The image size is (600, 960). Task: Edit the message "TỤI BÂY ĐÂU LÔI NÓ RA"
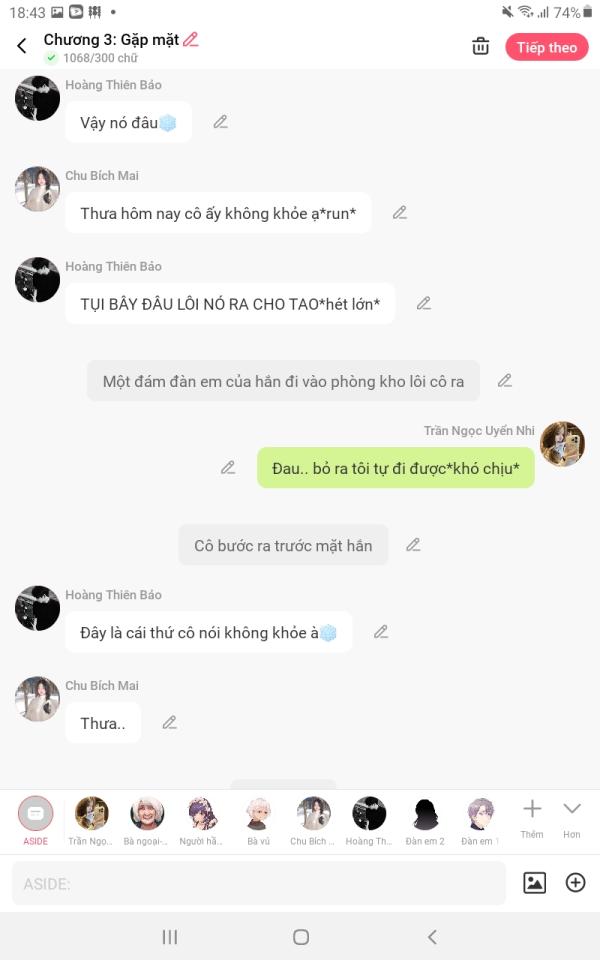pos(424,303)
